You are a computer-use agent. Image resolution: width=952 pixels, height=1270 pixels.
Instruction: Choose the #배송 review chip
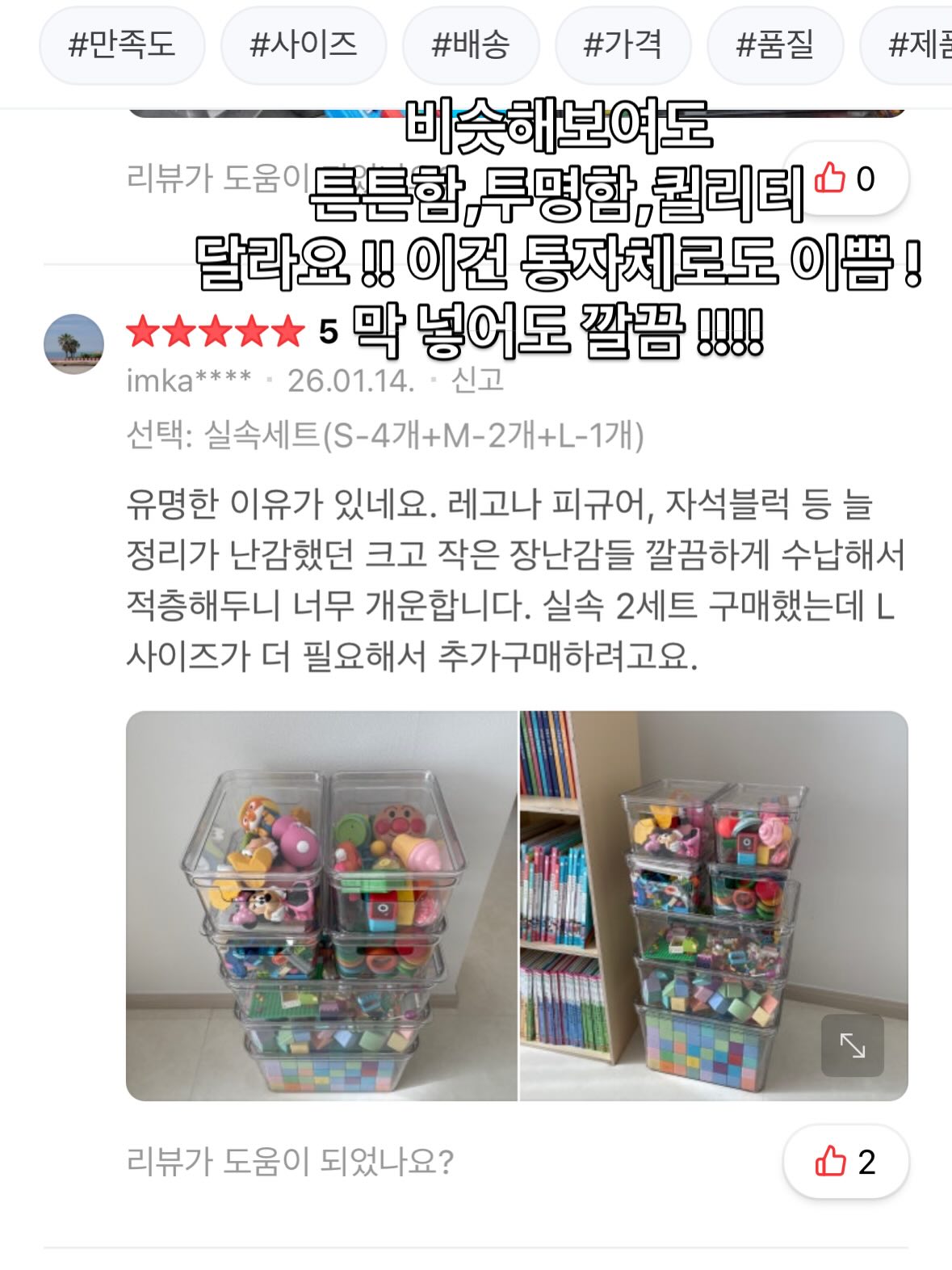tap(471, 45)
